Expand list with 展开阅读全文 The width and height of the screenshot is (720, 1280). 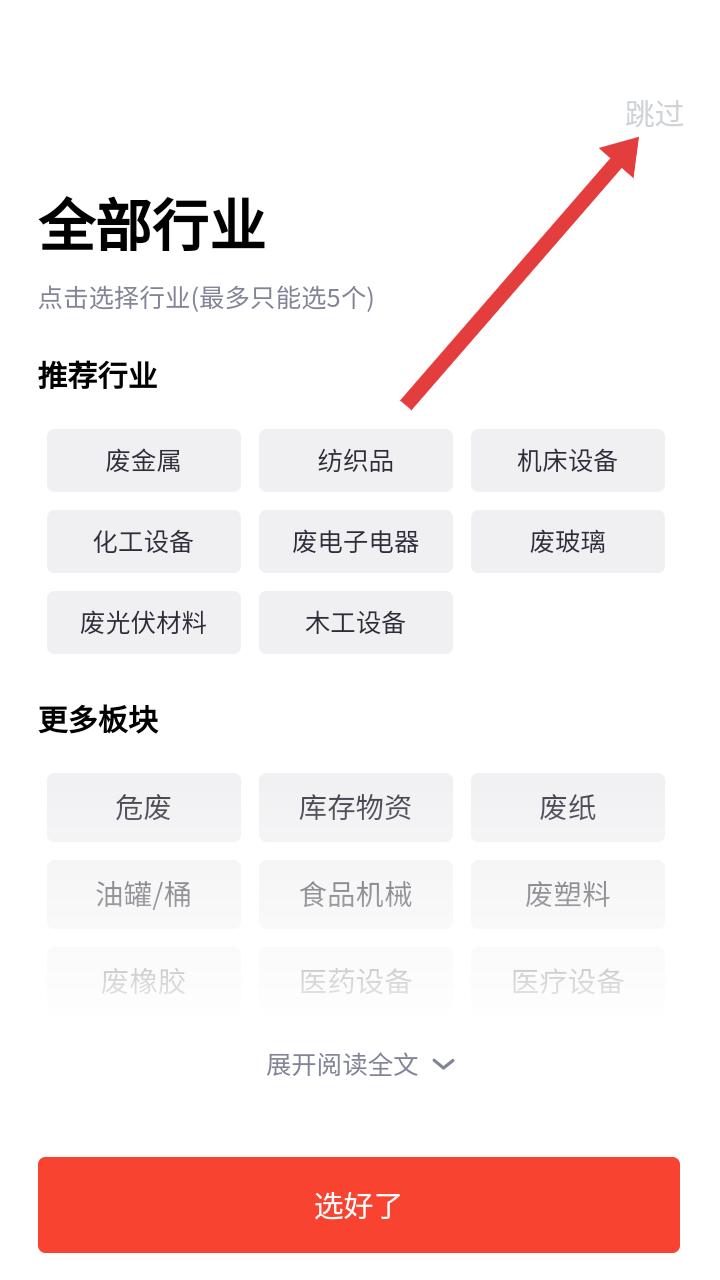[360, 1065]
